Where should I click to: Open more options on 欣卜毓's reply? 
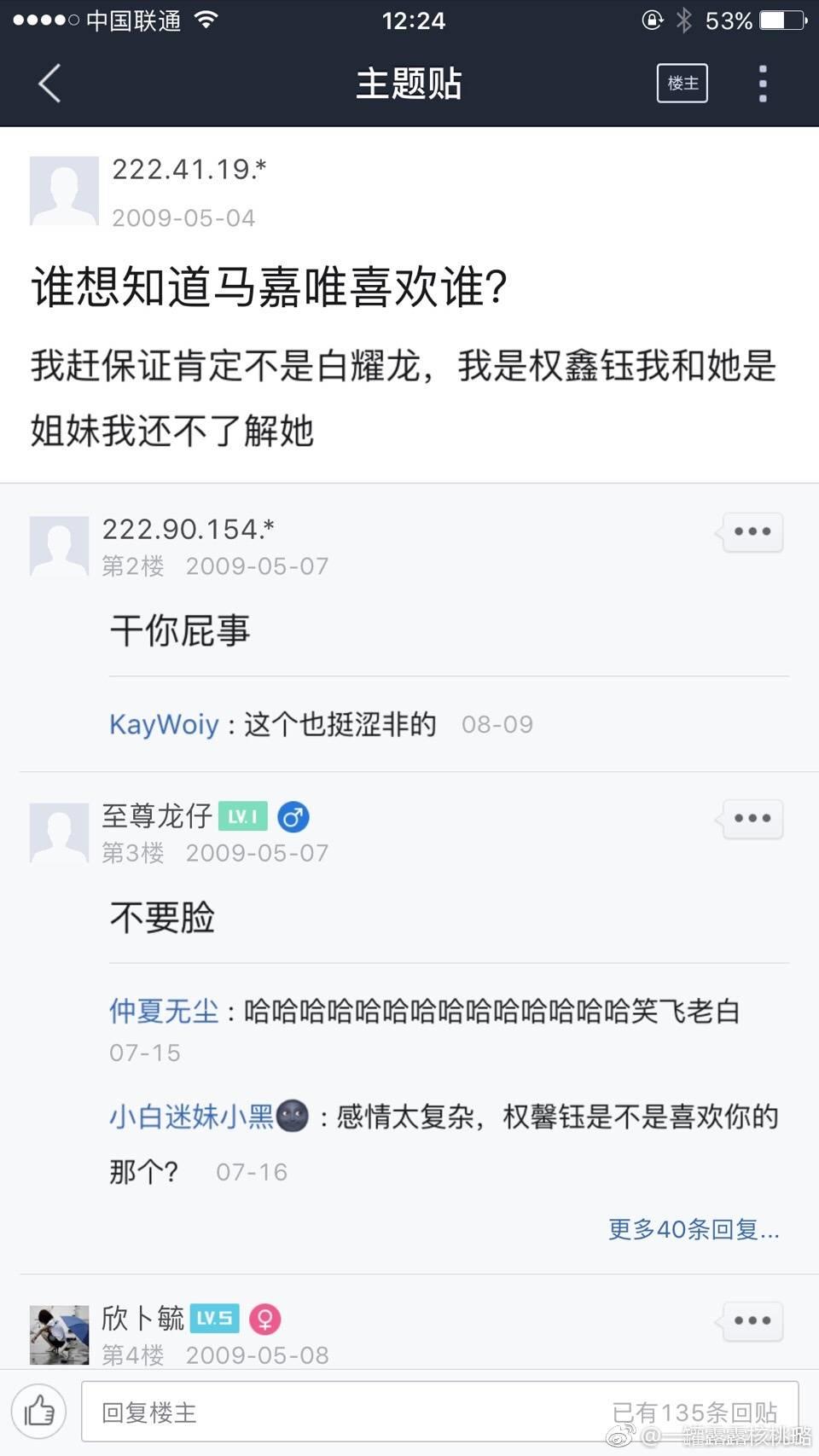[x=752, y=1320]
